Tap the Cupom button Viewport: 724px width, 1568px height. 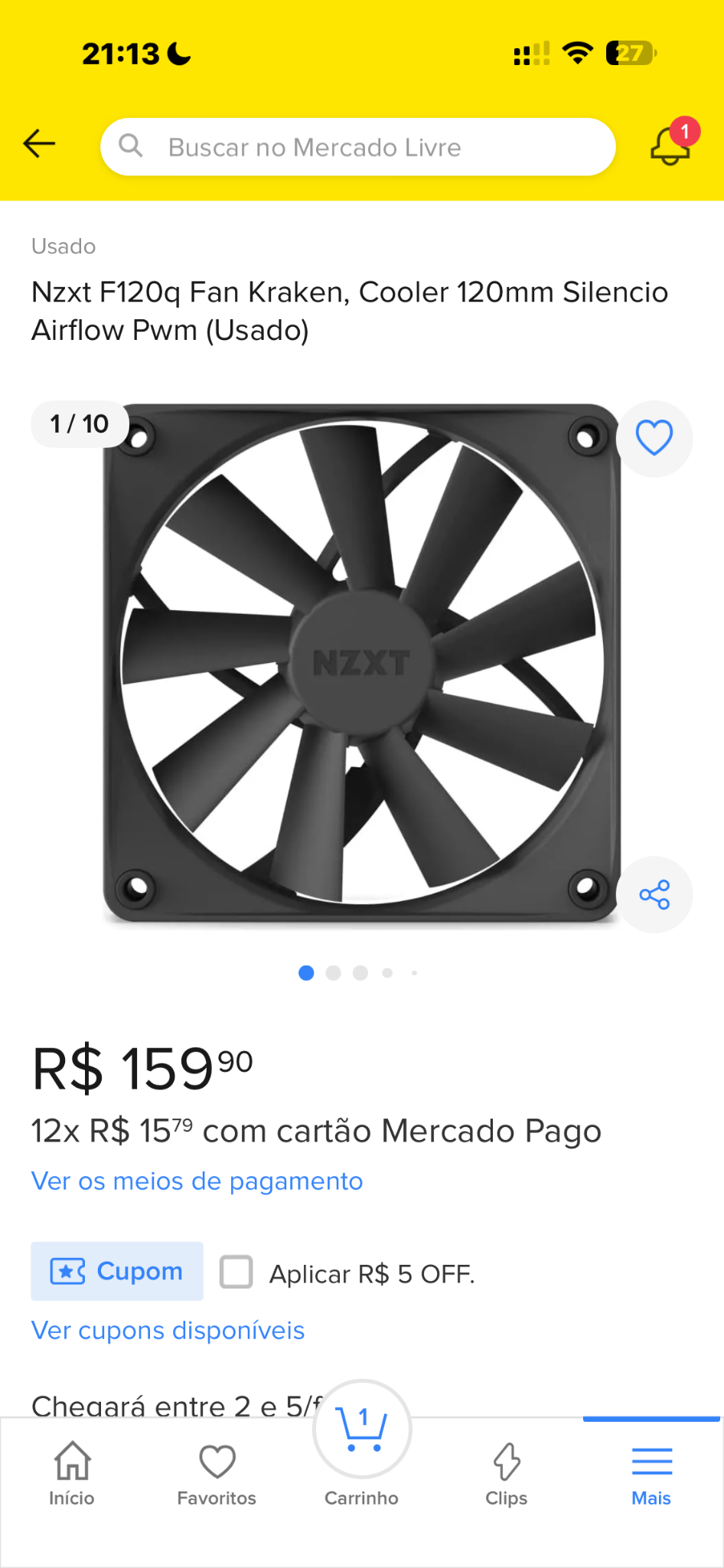117,1271
